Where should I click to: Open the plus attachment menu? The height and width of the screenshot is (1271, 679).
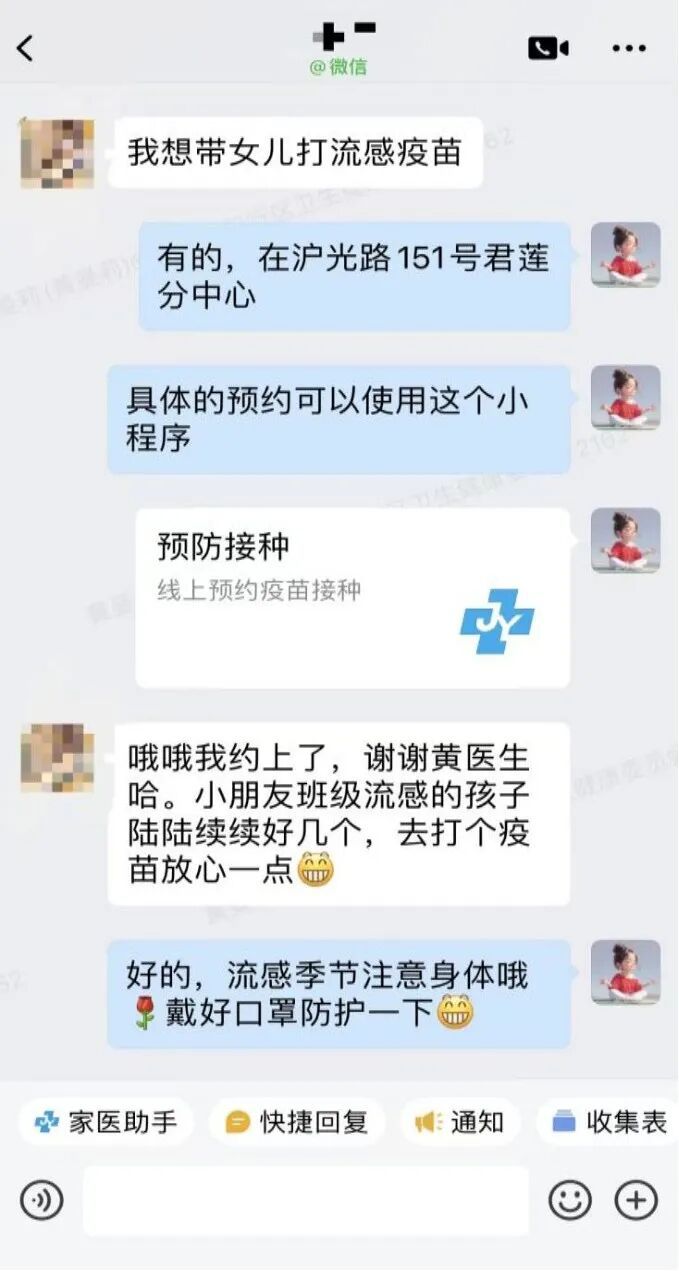pos(636,1200)
